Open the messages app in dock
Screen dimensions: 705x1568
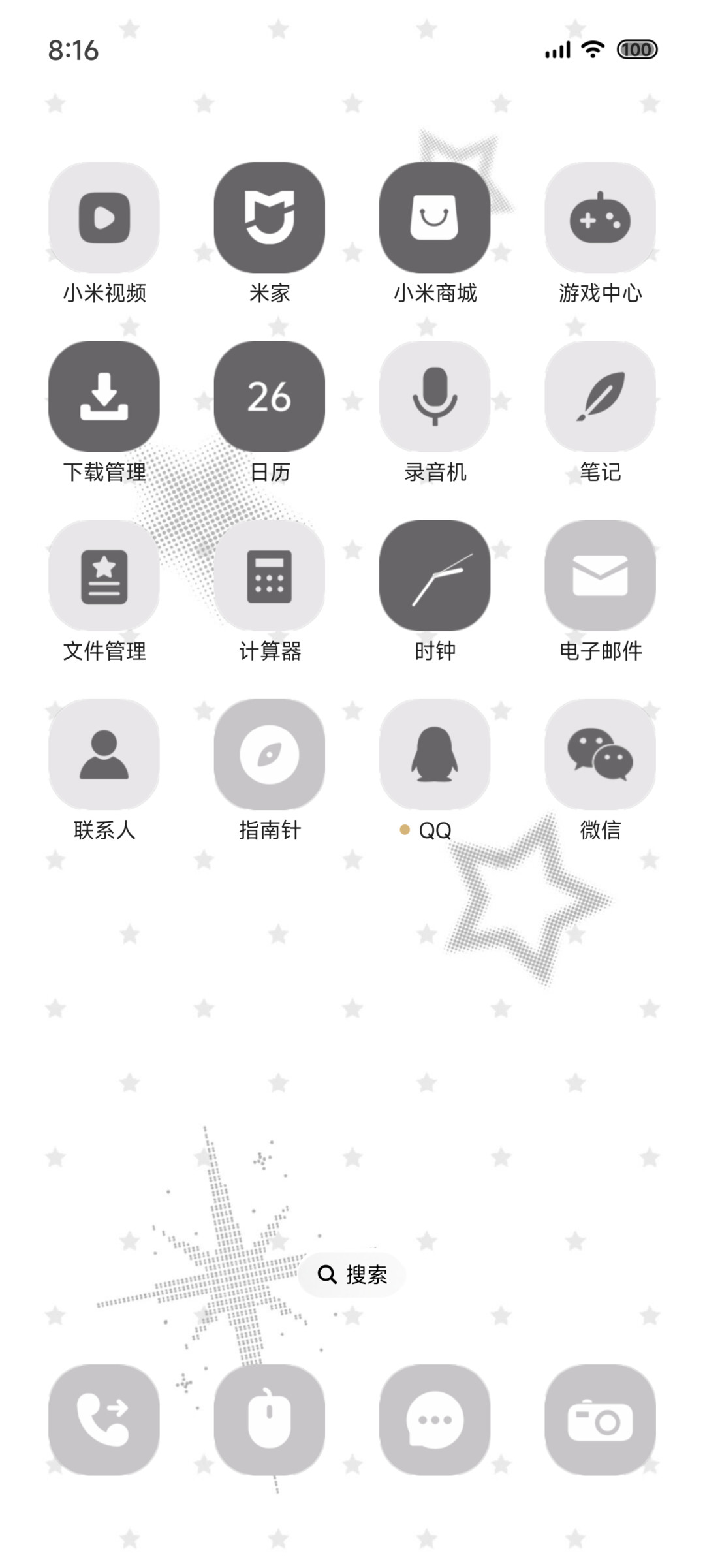tap(435, 1420)
